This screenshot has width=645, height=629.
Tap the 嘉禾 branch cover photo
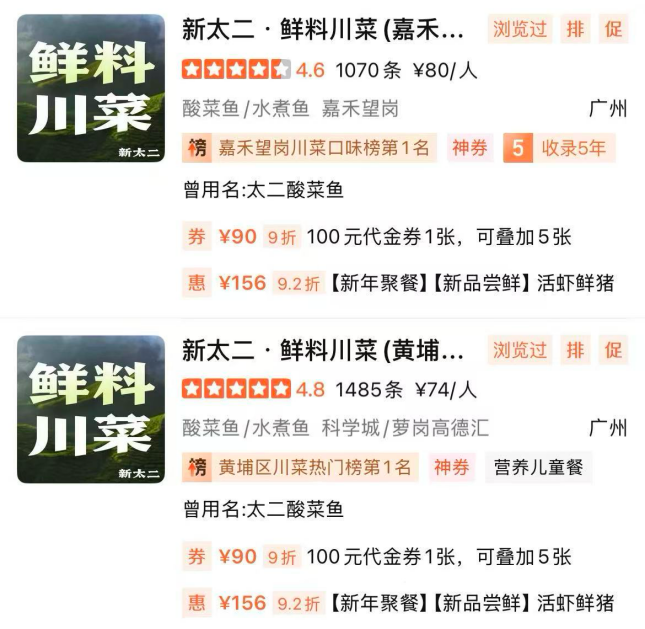point(91,88)
